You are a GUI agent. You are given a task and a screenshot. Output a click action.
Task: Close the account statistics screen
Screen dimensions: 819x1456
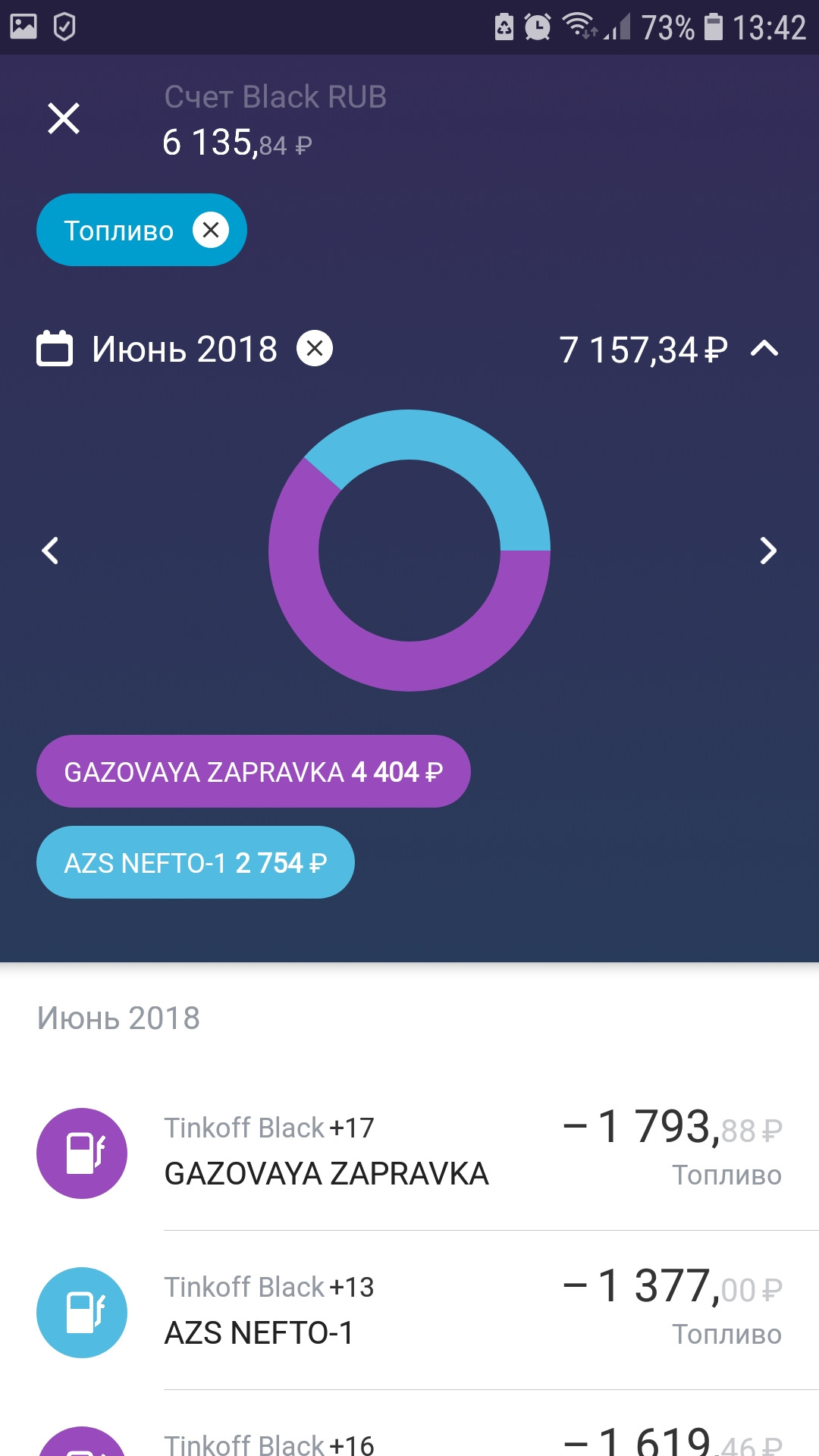[x=64, y=119]
